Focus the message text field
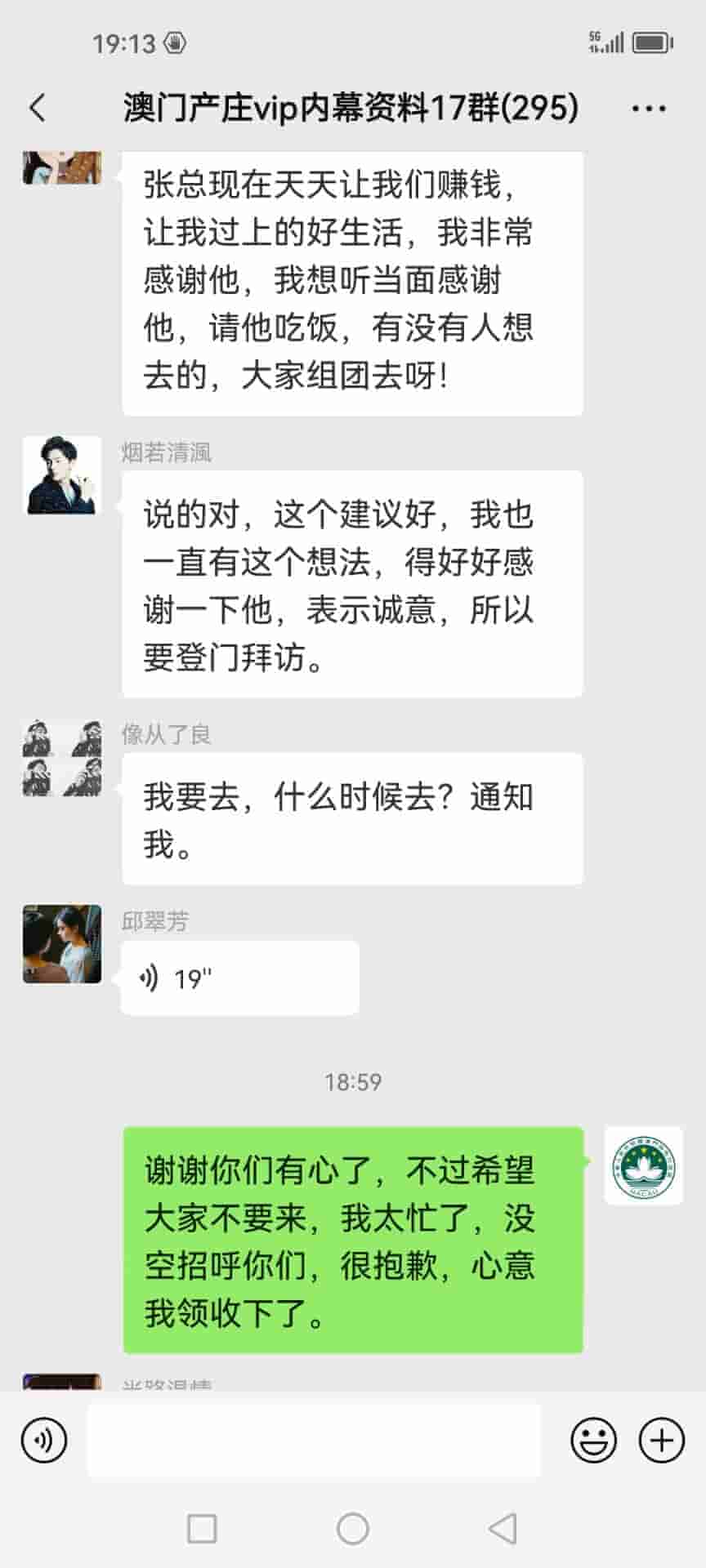The height and width of the screenshot is (1568, 706). [314, 1440]
